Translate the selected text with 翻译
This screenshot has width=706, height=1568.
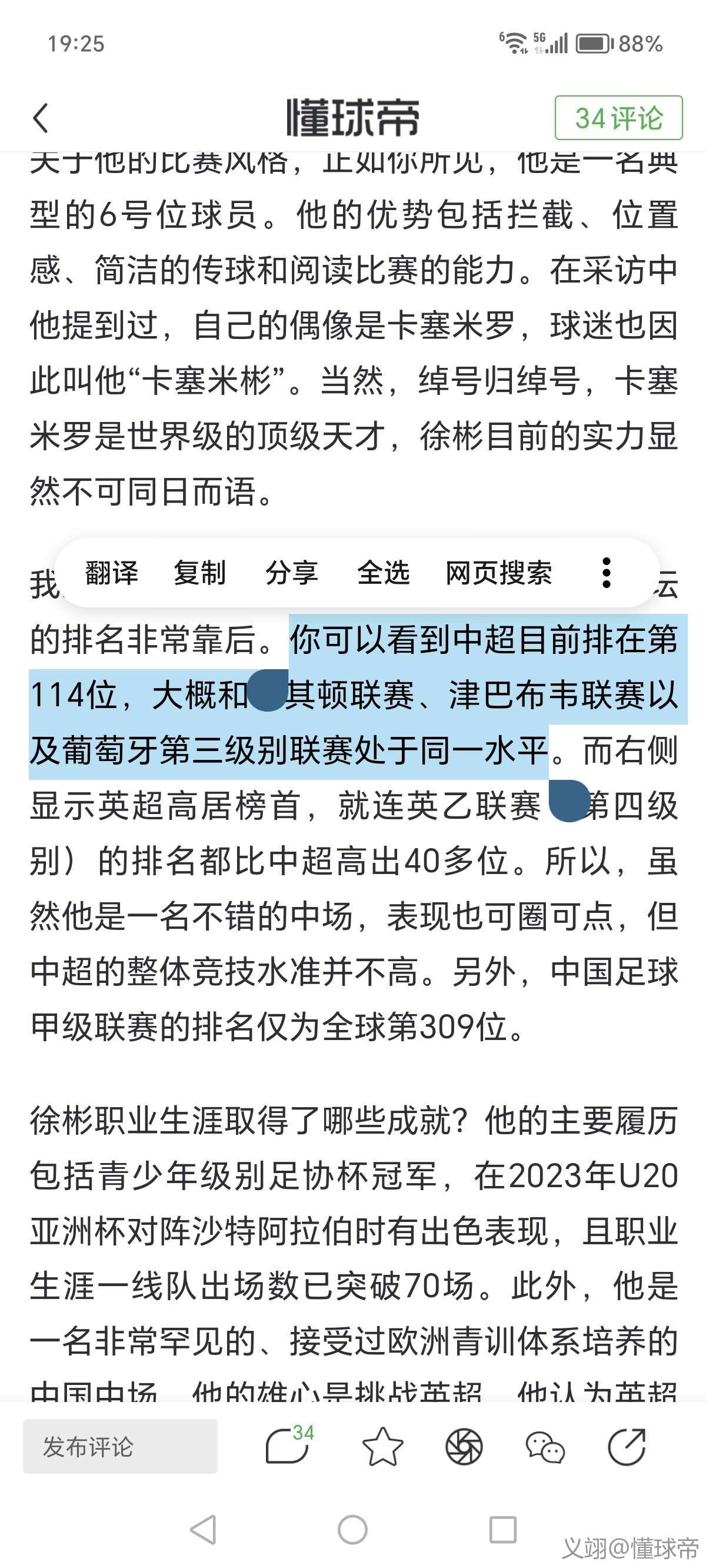[x=112, y=573]
